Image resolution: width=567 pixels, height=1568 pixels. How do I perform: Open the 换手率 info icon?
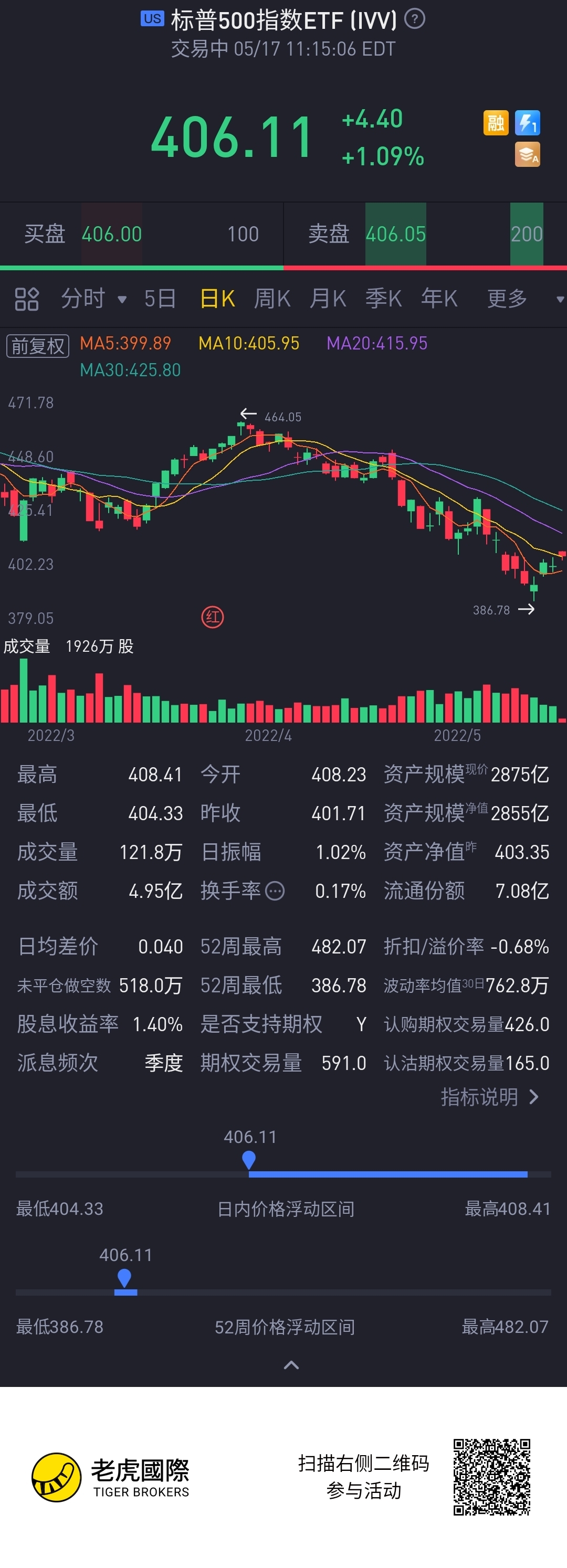pos(275,891)
